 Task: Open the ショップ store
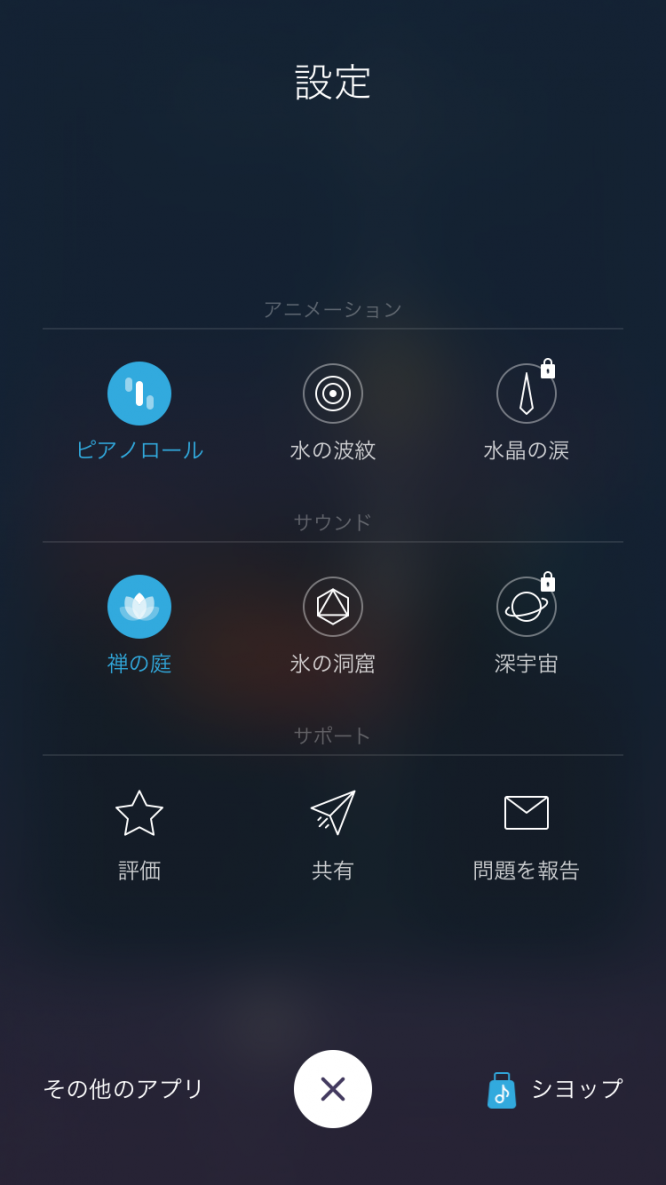coord(555,1089)
